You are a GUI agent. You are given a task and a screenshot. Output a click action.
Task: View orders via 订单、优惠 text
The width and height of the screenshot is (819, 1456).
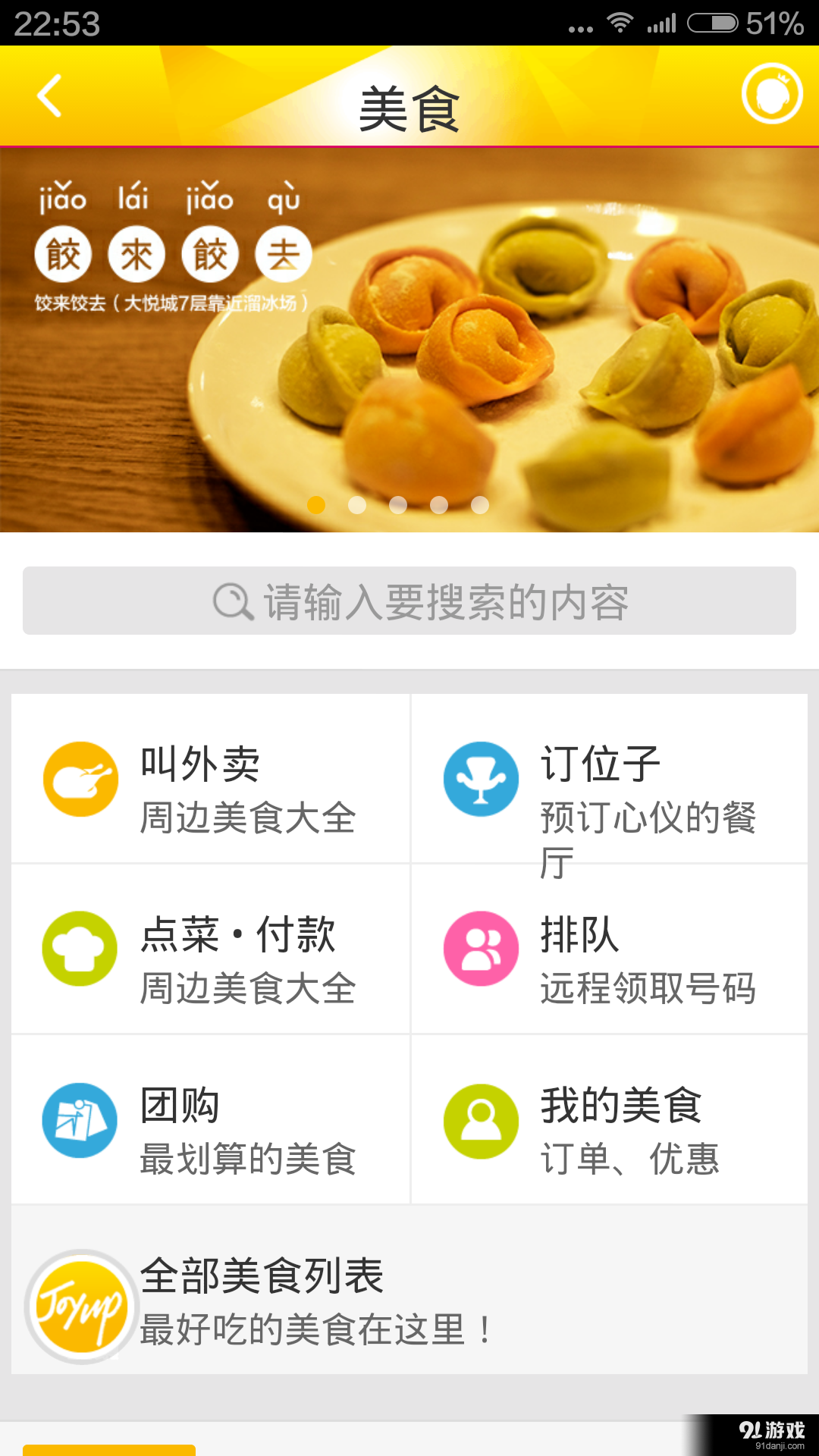[633, 1156]
